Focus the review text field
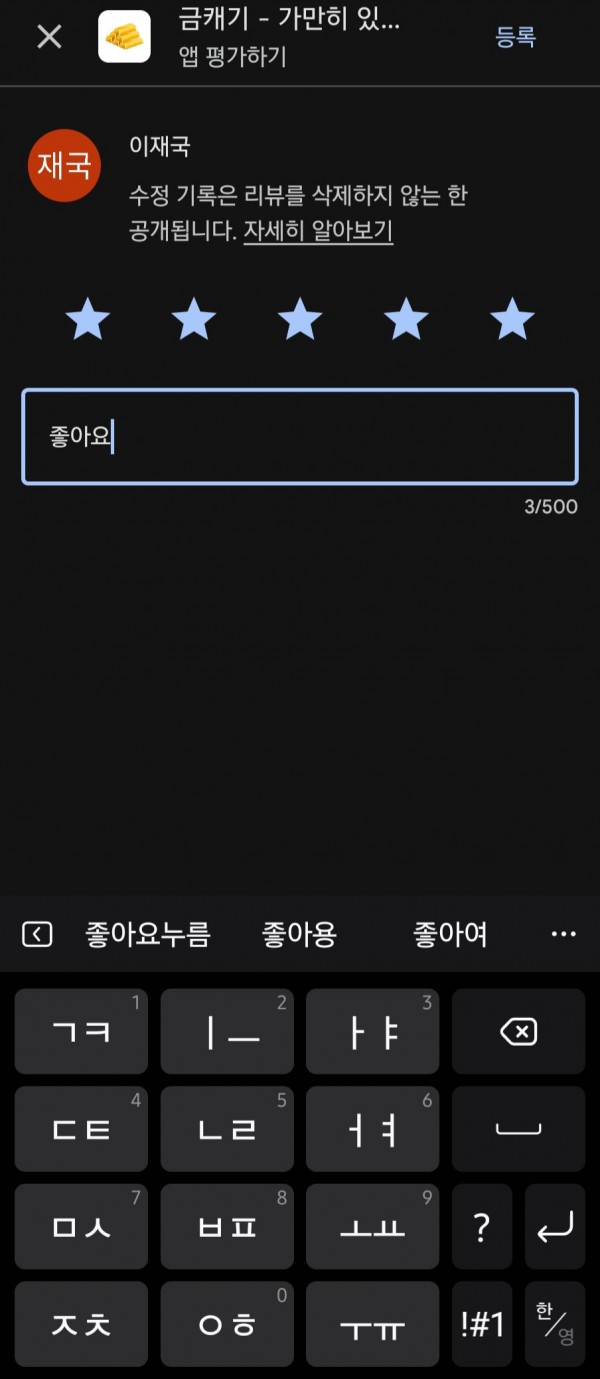The height and width of the screenshot is (1379, 600). pyautogui.click(x=300, y=437)
